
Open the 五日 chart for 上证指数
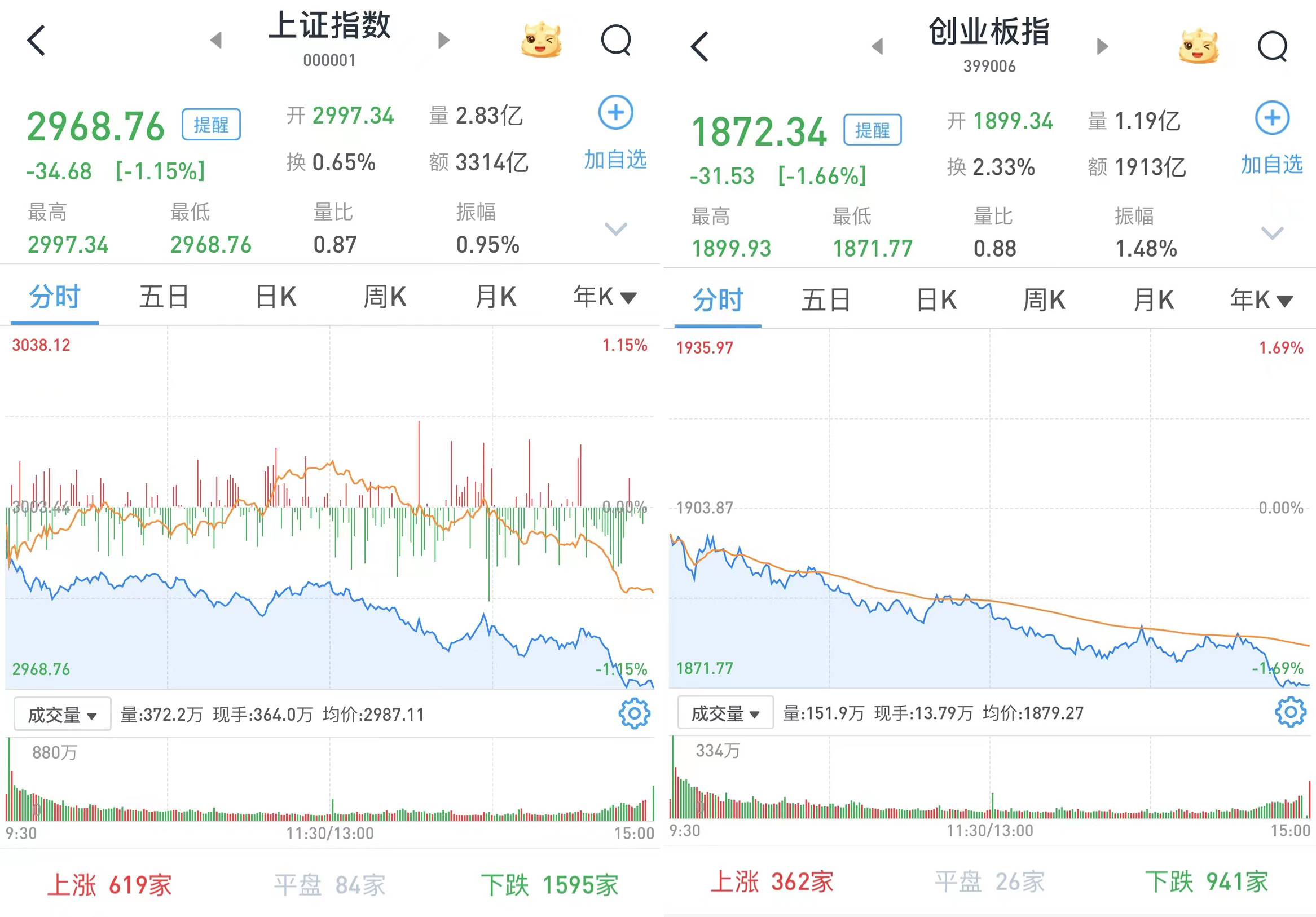coord(164,297)
